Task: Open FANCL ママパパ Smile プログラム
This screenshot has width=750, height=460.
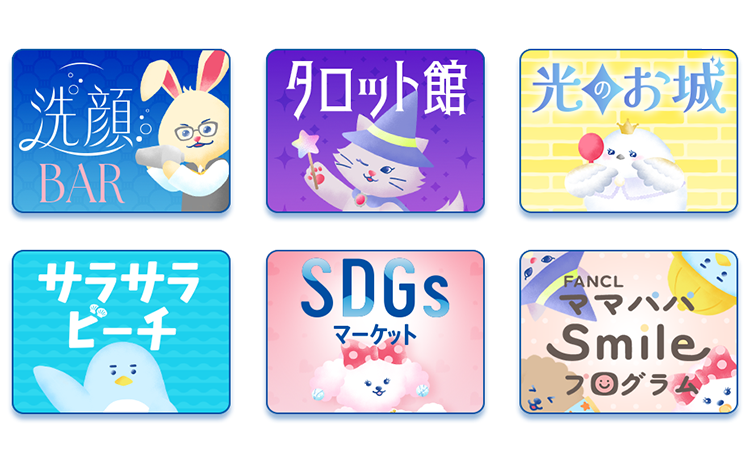Action: [629, 331]
